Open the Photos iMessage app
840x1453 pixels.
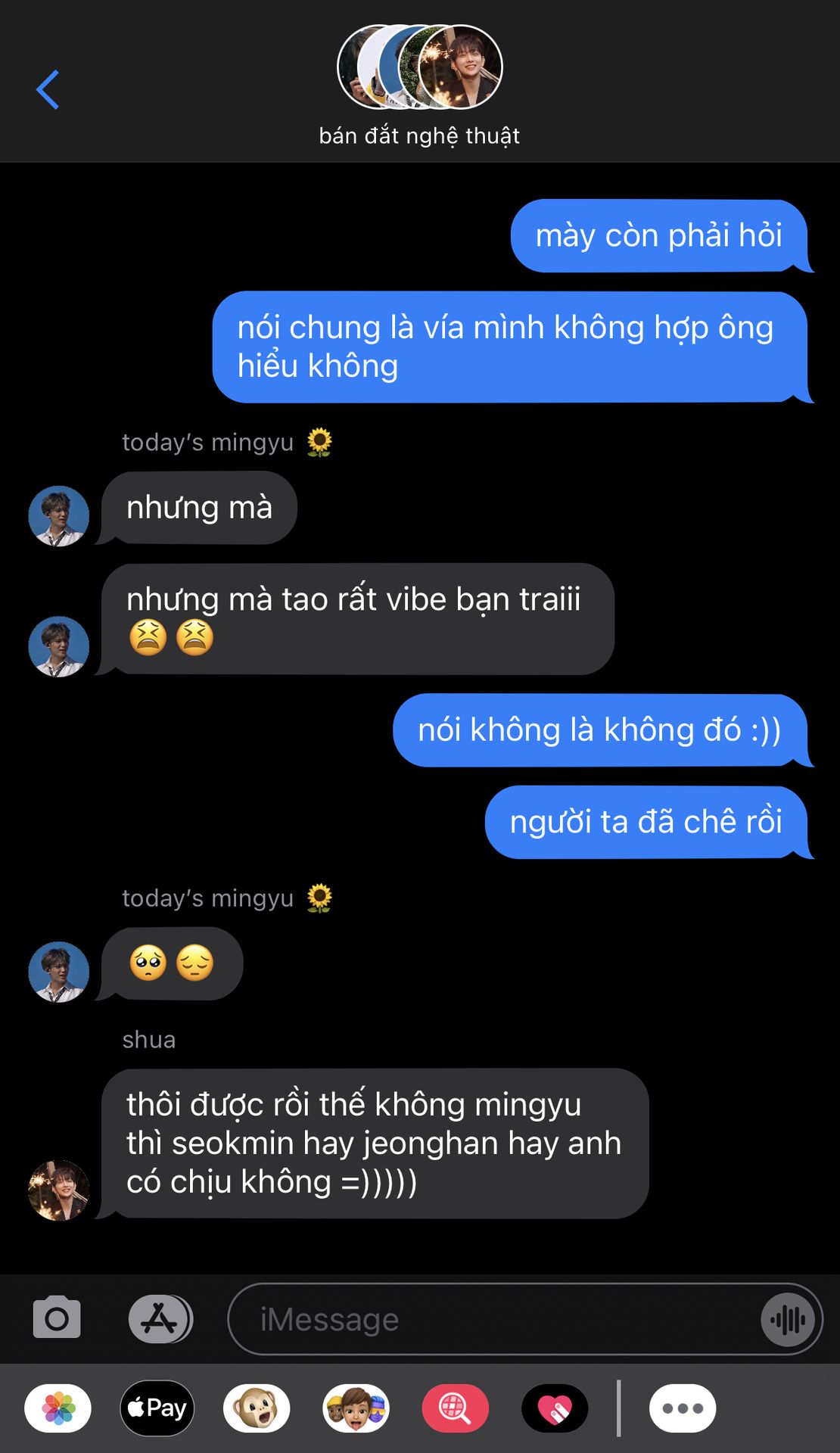coord(58,1408)
